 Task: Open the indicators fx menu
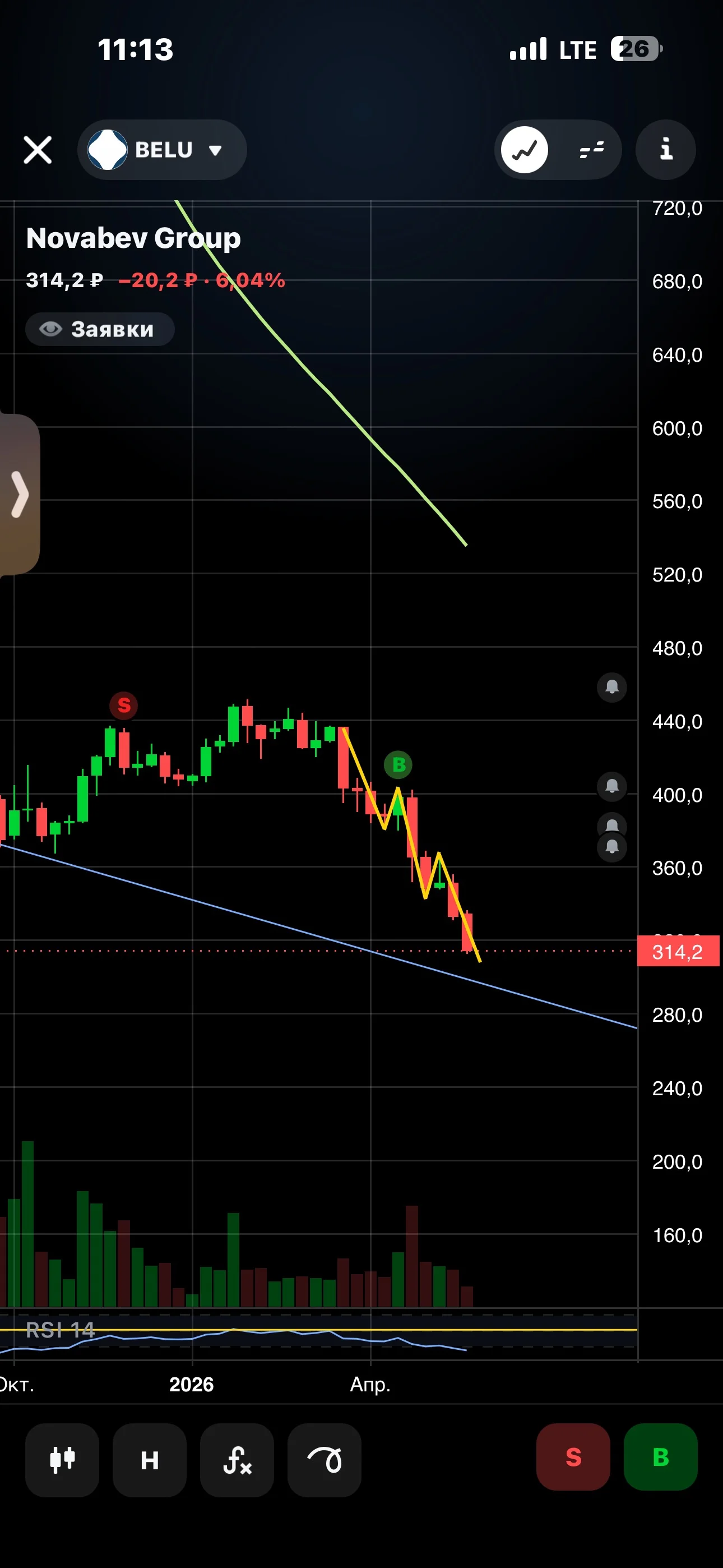[x=237, y=1460]
